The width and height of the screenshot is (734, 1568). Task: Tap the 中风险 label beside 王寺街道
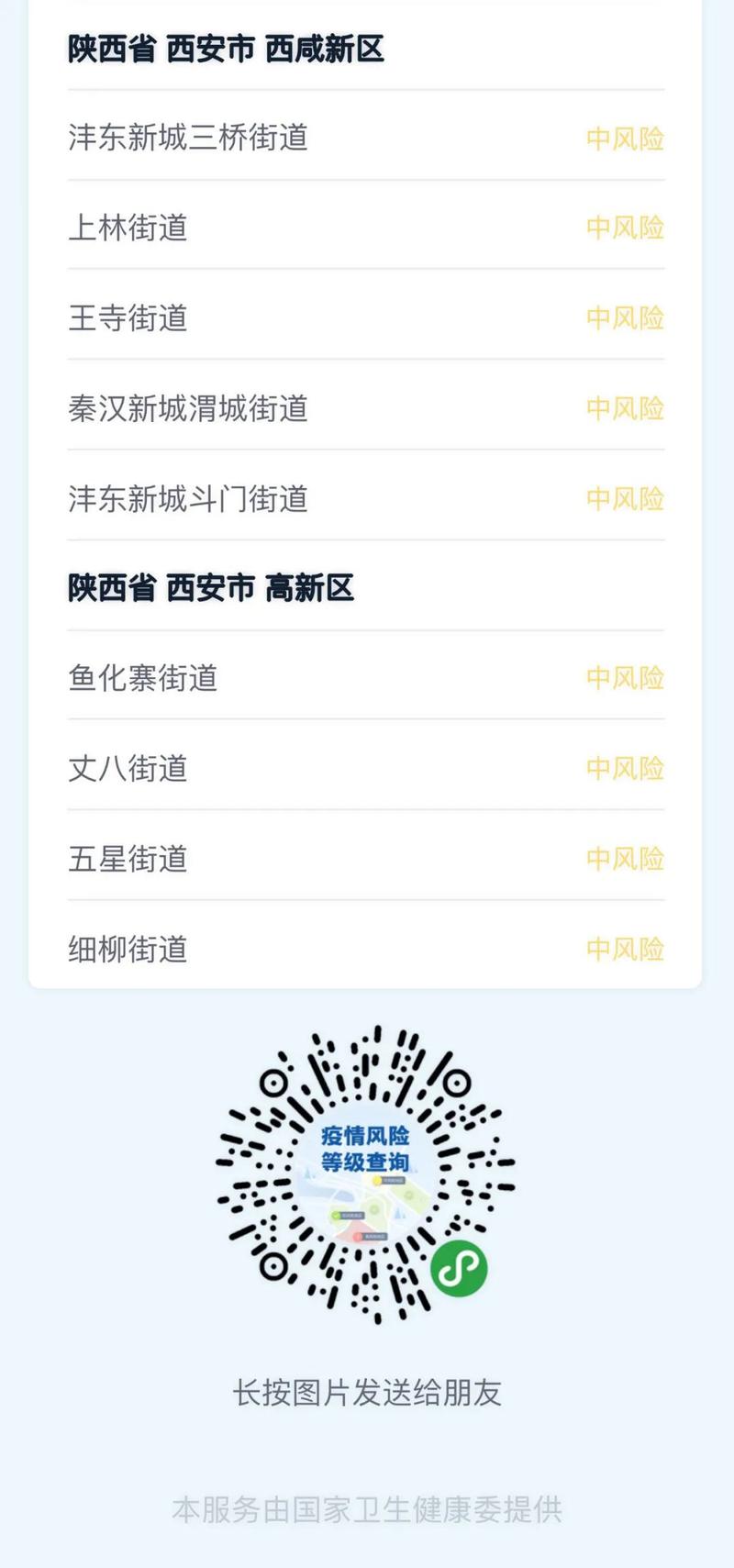coord(625,320)
